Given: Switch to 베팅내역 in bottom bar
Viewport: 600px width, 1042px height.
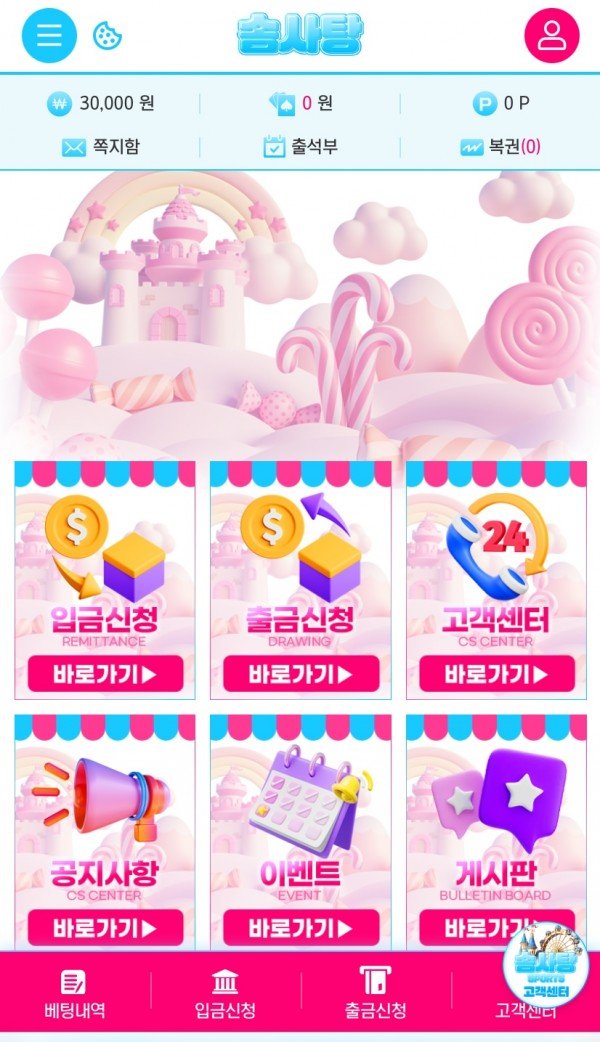Looking at the screenshot, I should point(74,992).
